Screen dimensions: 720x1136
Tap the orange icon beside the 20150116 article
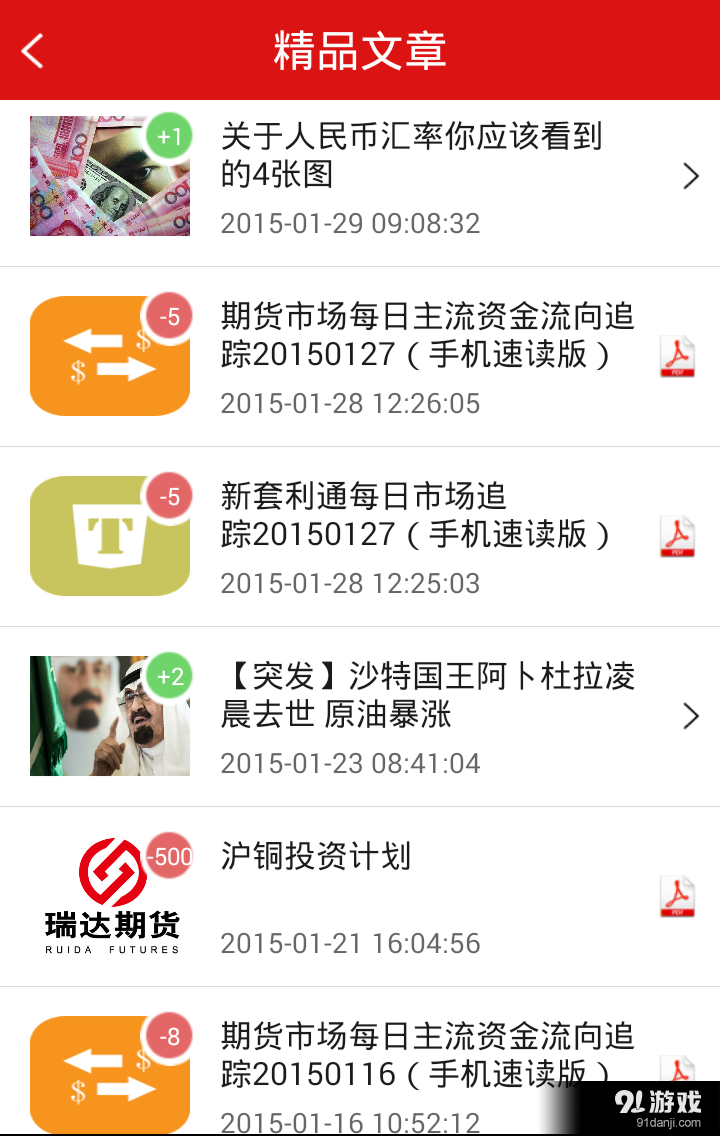click(x=110, y=1075)
